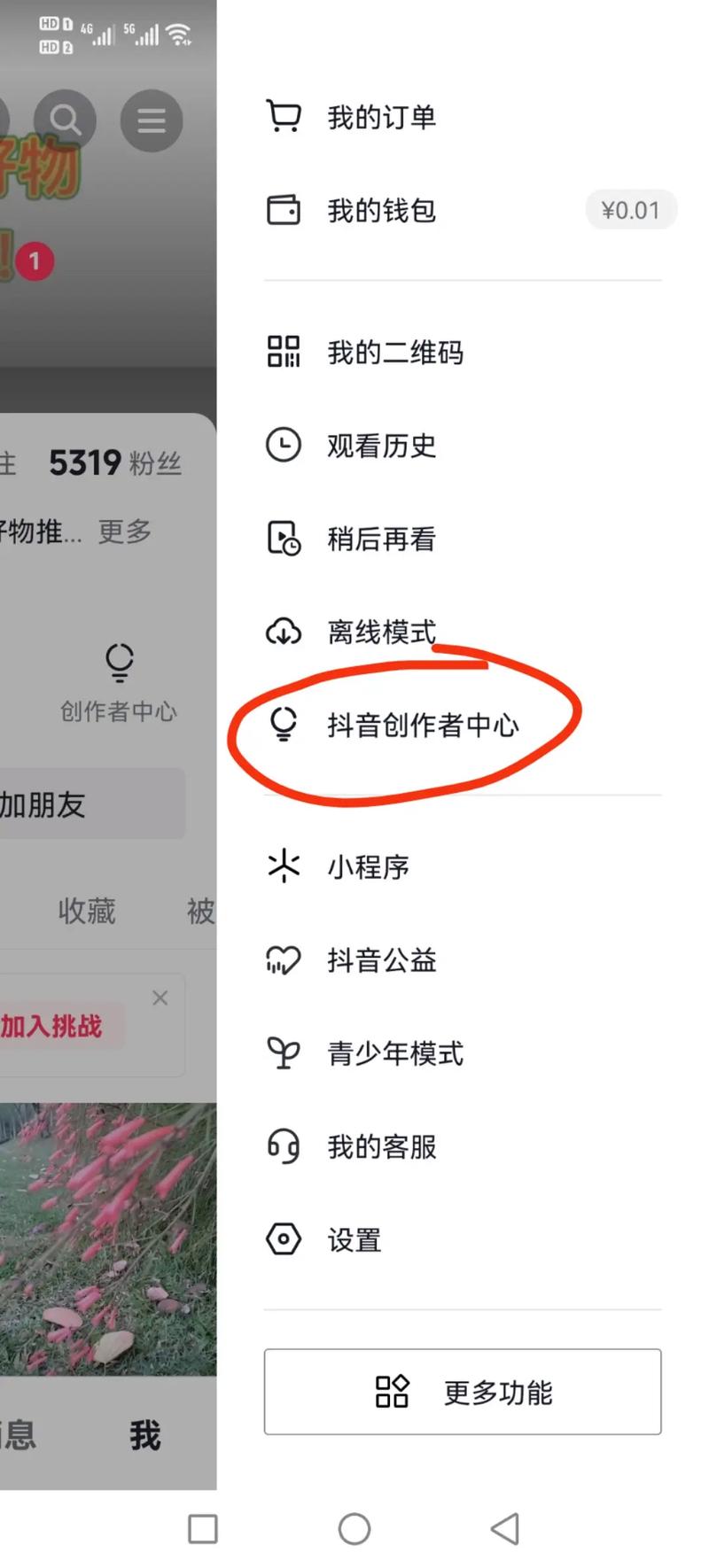Tap the search icon on profile
Screen dimensions: 709x1568
coord(65,120)
